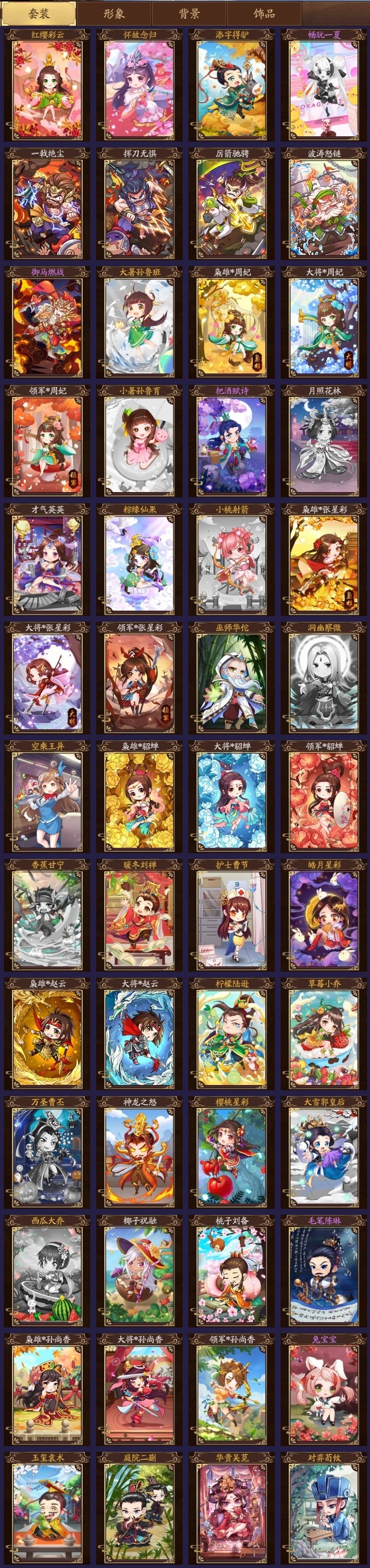Open the 玉玺袁术 outfit card
Image resolution: width=370 pixels, height=1568 pixels.
pos(48,1509)
